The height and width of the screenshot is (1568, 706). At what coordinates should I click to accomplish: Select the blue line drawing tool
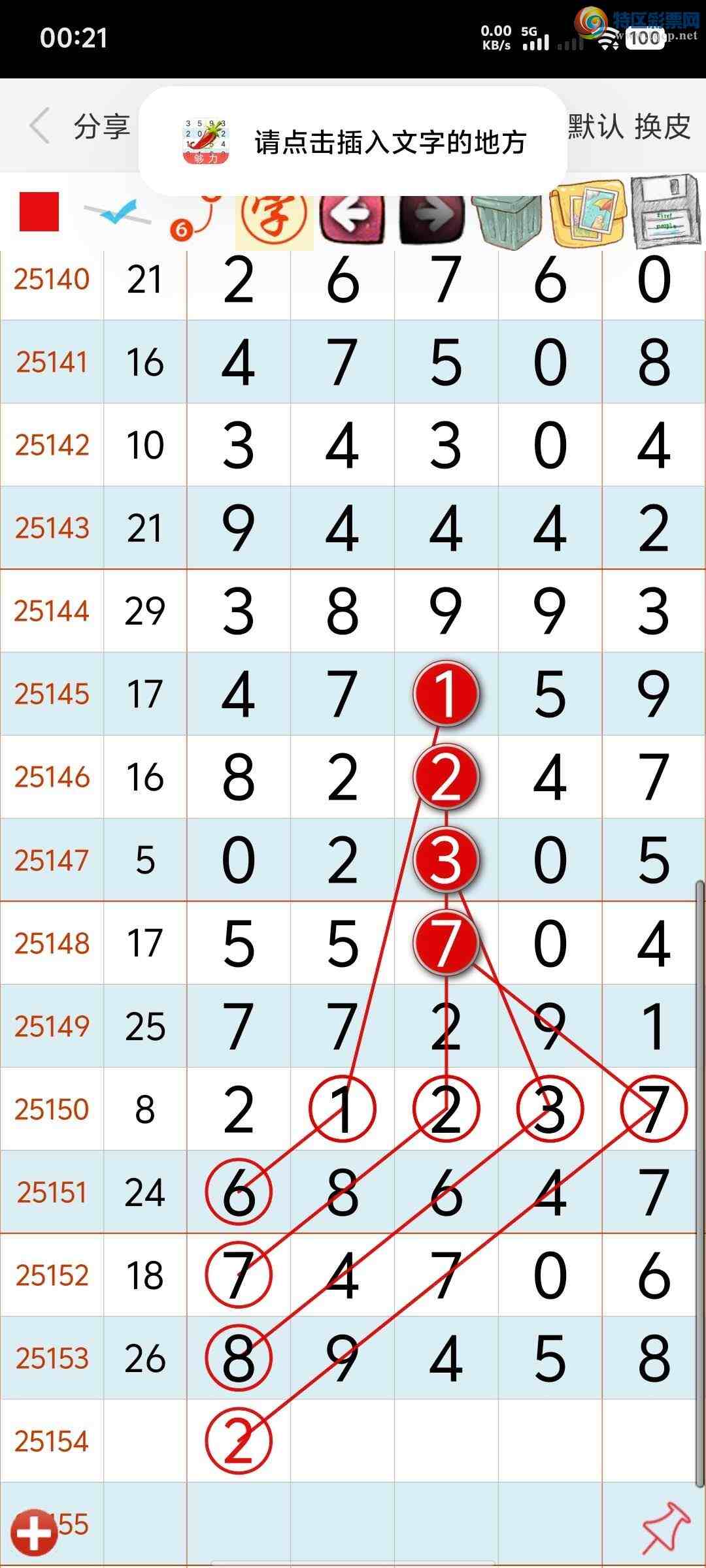pyautogui.click(x=118, y=213)
